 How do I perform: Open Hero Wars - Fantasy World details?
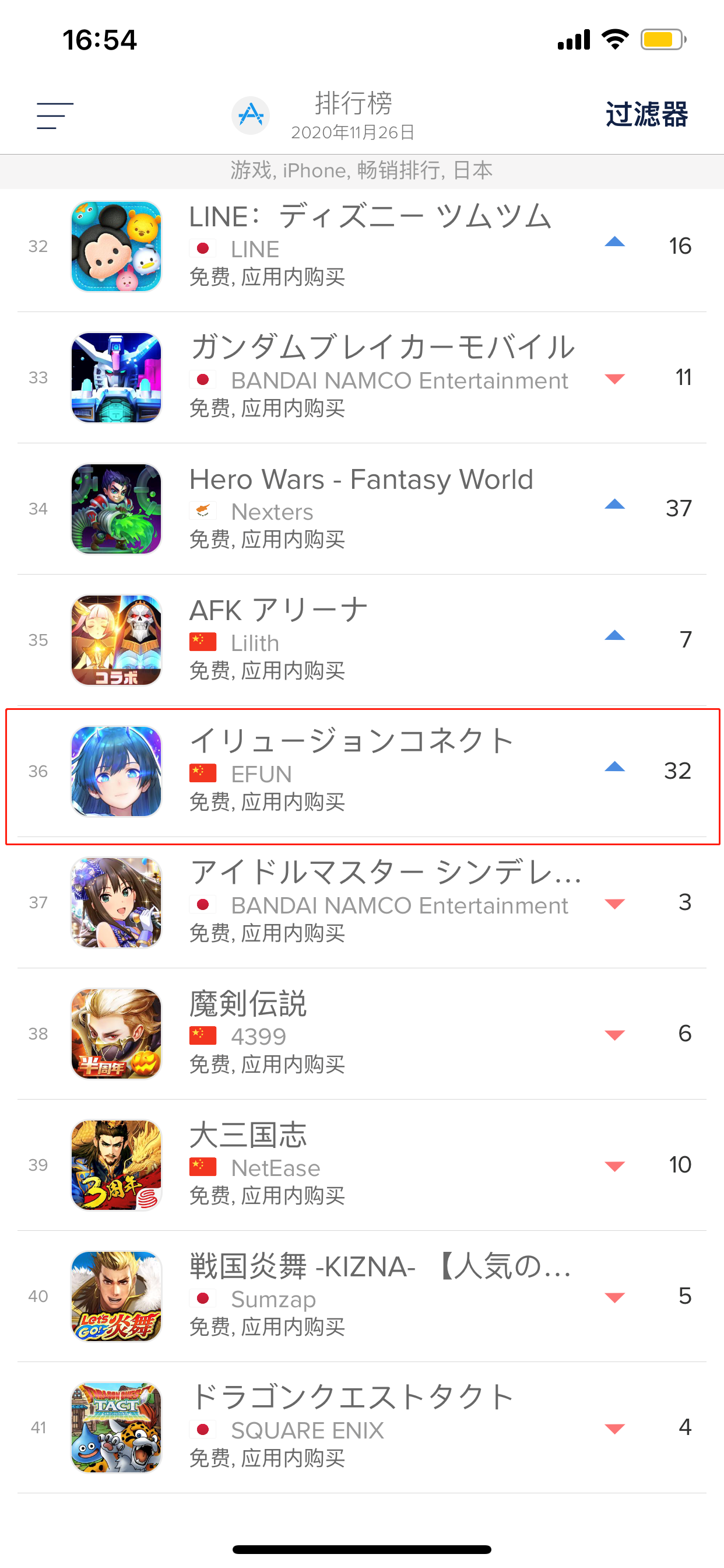pos(361,508)
